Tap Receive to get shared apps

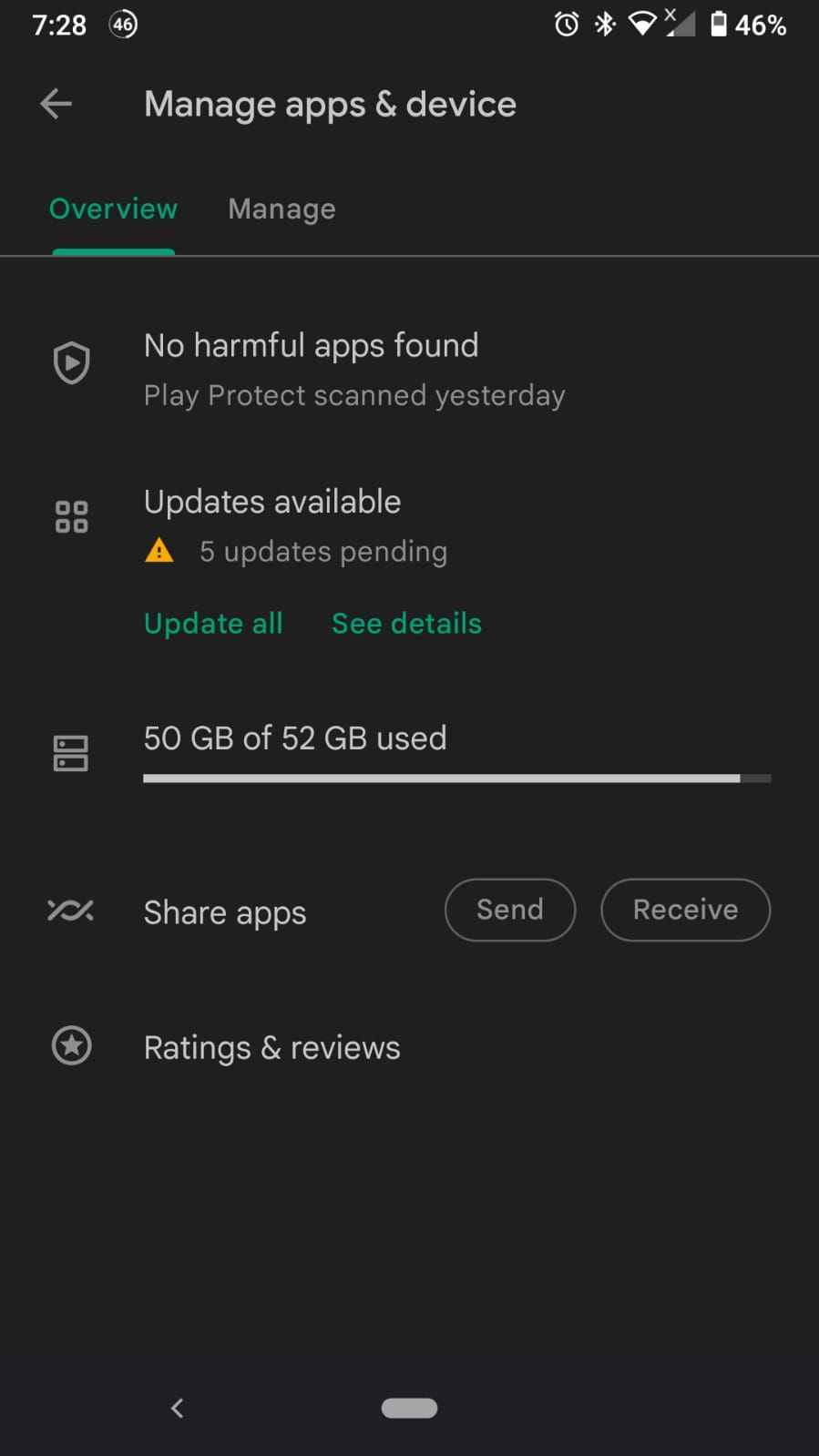[685, 910]
